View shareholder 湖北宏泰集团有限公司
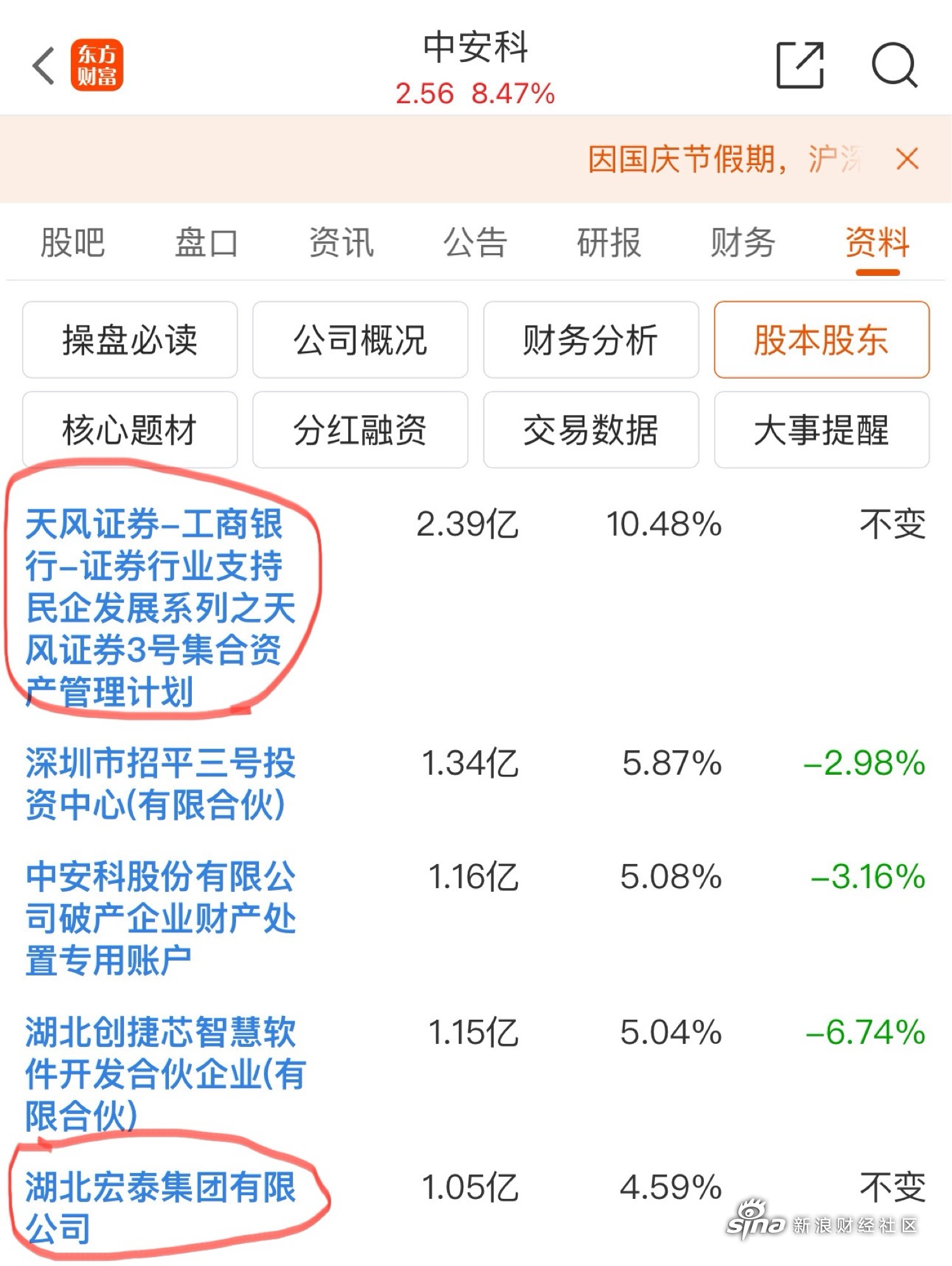 click(160, 1206)
